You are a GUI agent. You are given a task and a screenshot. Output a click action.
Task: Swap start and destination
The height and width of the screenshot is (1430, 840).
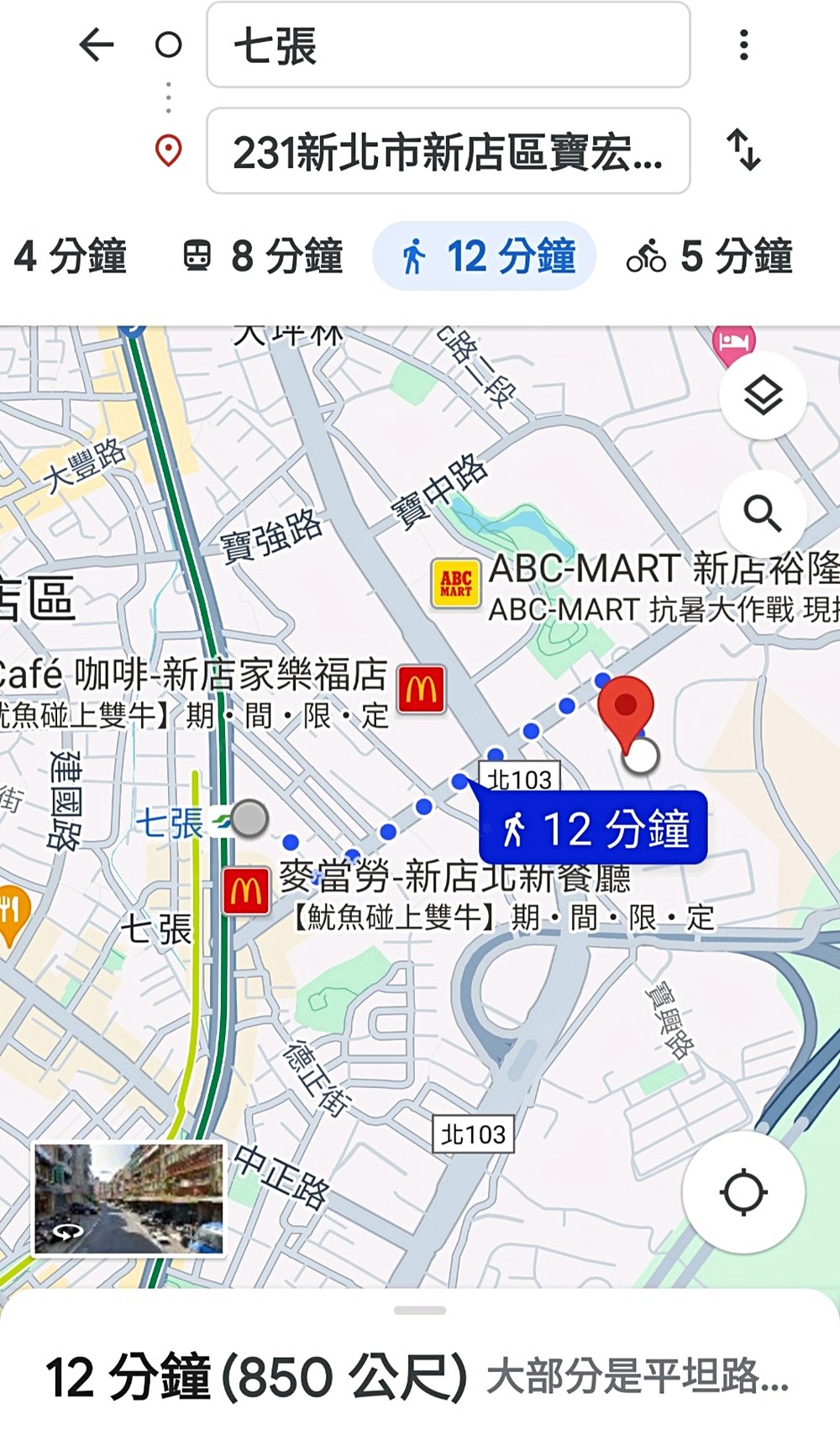743,150
